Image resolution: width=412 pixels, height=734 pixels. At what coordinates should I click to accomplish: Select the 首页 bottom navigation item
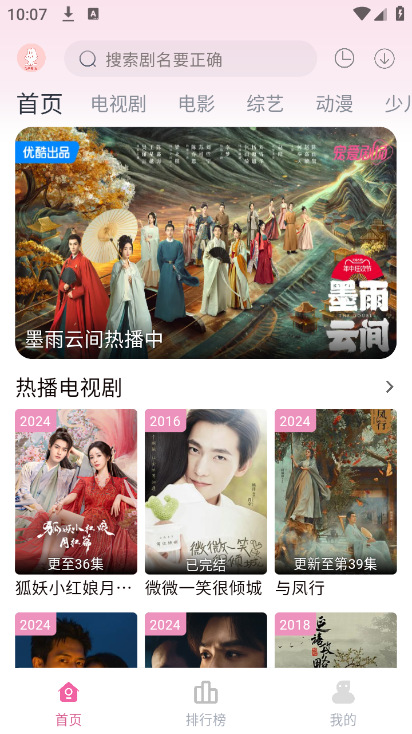[x=68, y=704]
